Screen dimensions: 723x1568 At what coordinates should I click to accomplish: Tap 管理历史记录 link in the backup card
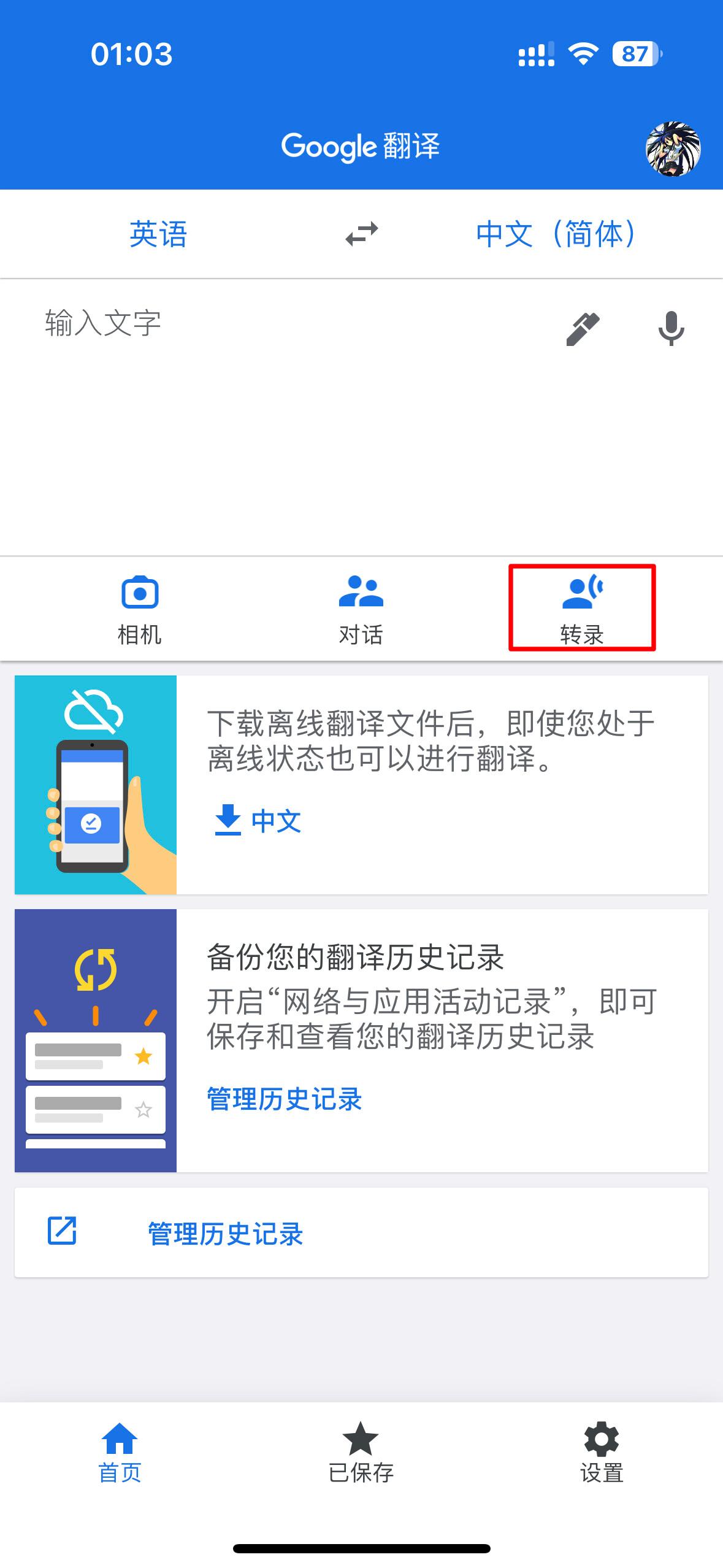[284, 1099]
